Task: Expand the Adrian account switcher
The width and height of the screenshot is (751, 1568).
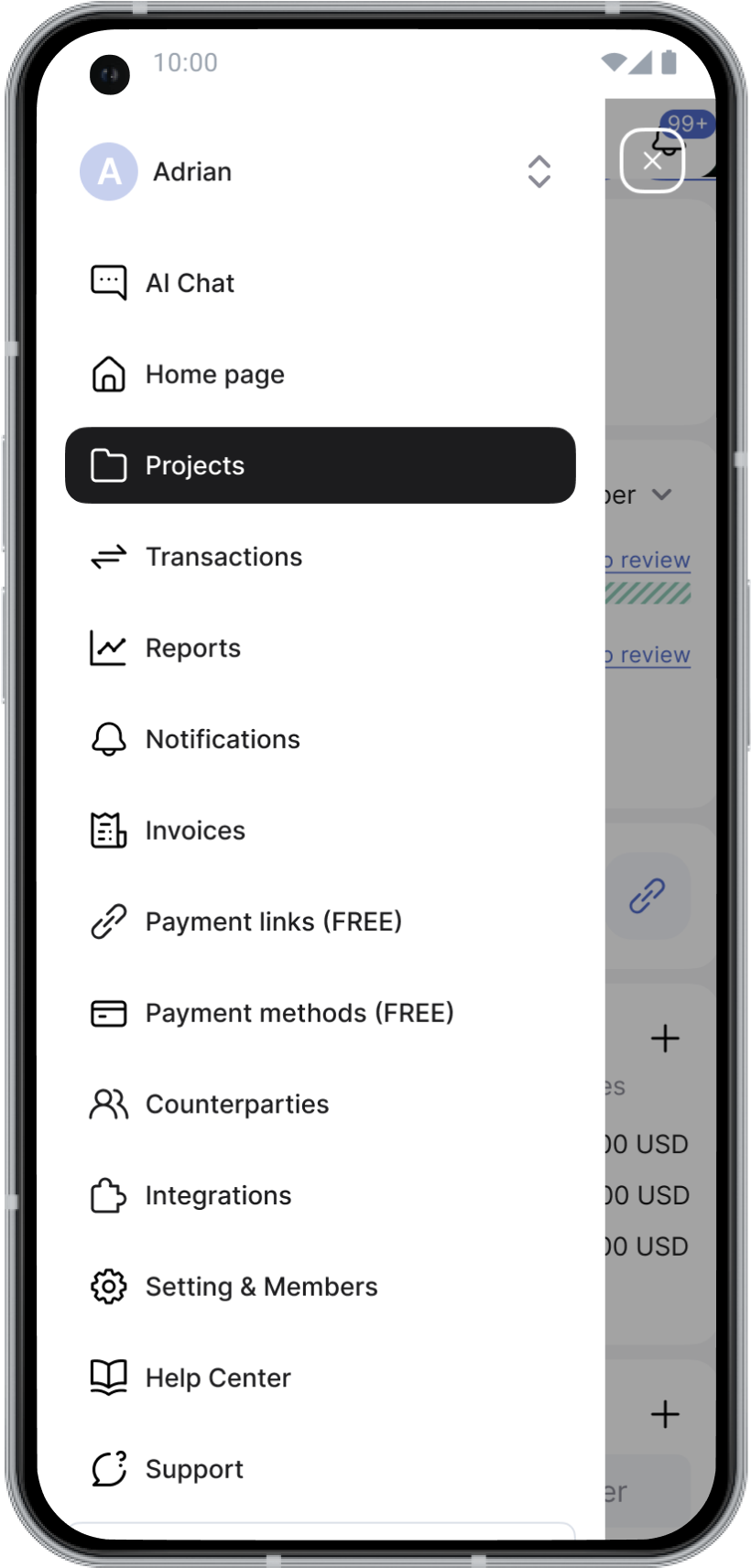Action: [x=539, y=171]
